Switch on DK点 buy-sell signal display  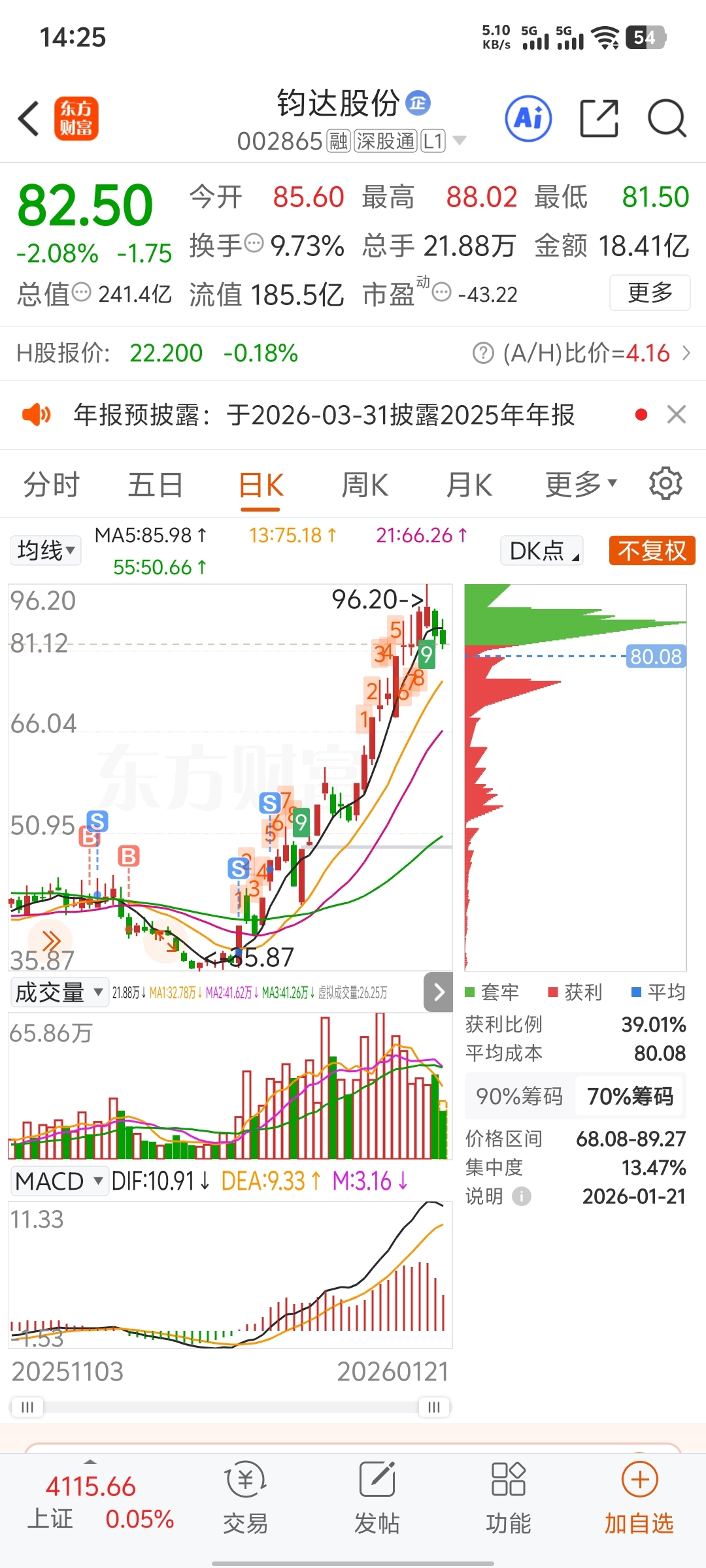(x=541, y=551)
